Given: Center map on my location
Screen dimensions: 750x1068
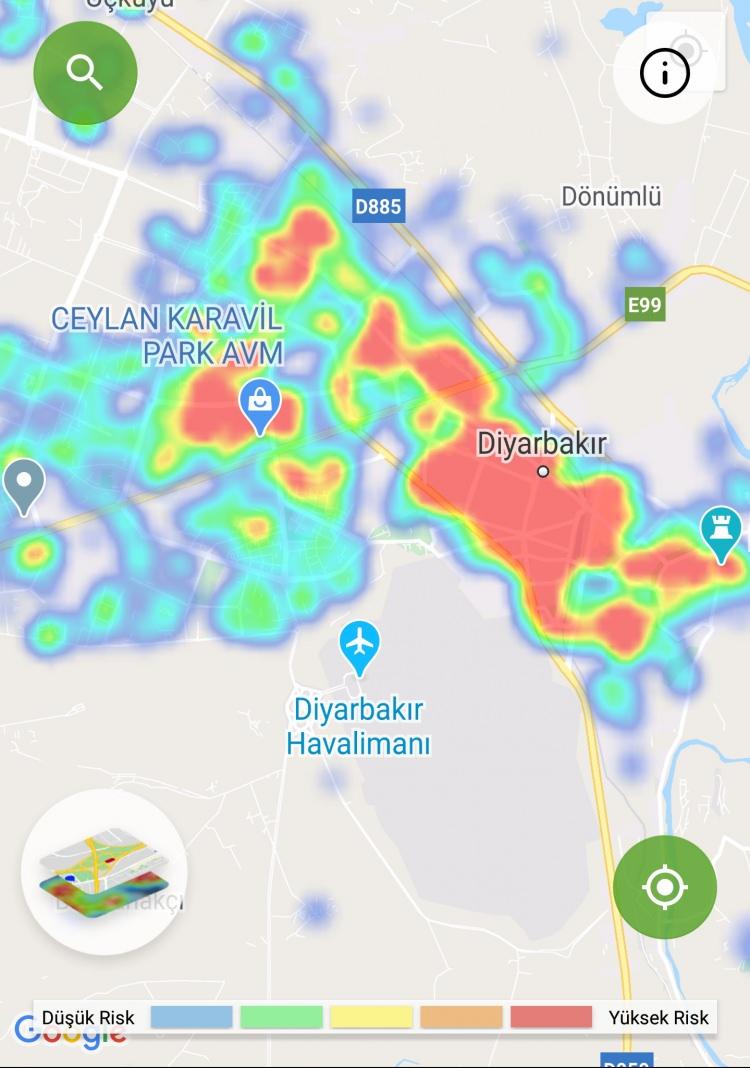Looking at the screenshot, I should [x=665, y=887].
